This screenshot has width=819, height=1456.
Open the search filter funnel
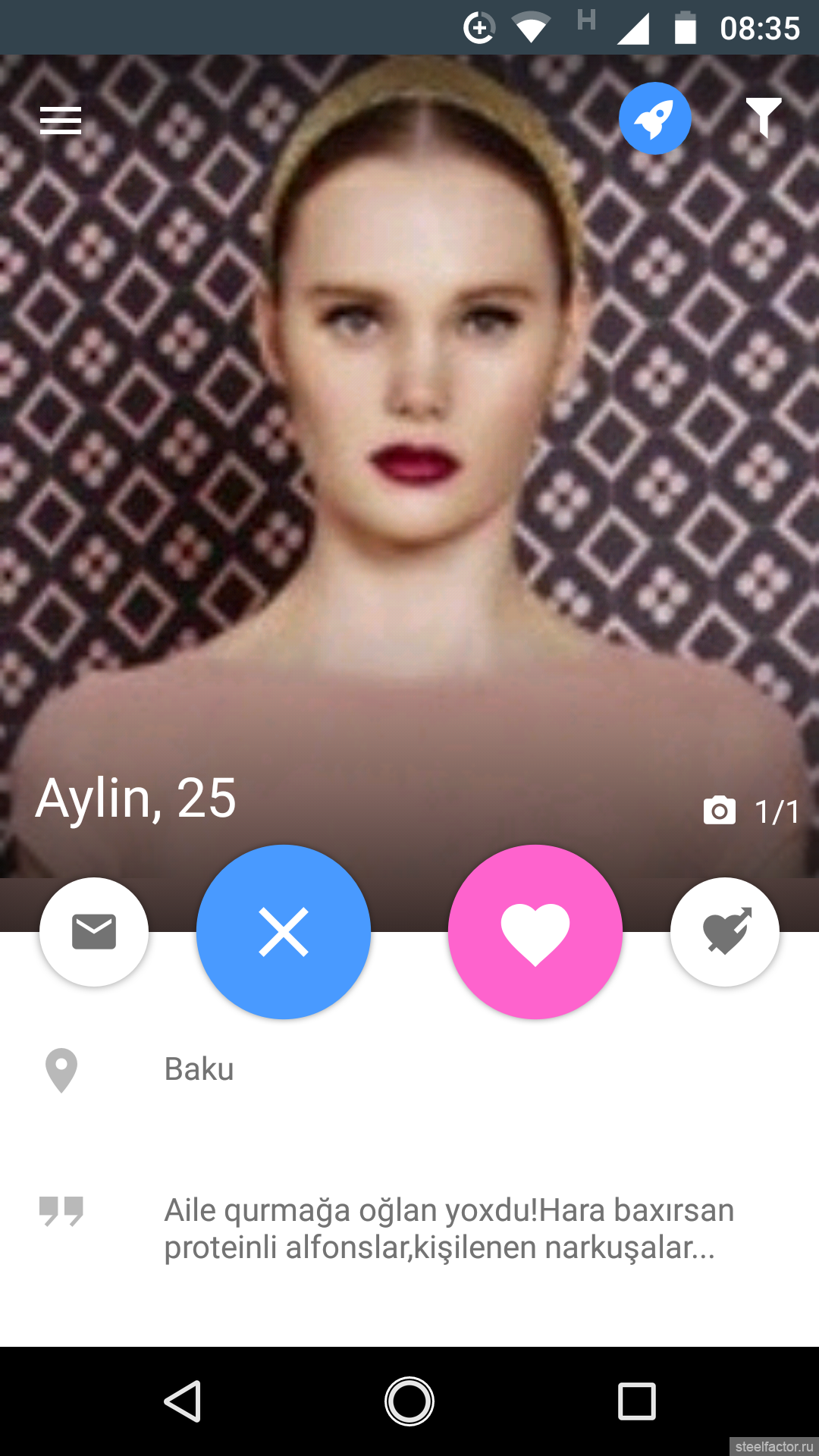pyautogui.click(x=764, y=118)
